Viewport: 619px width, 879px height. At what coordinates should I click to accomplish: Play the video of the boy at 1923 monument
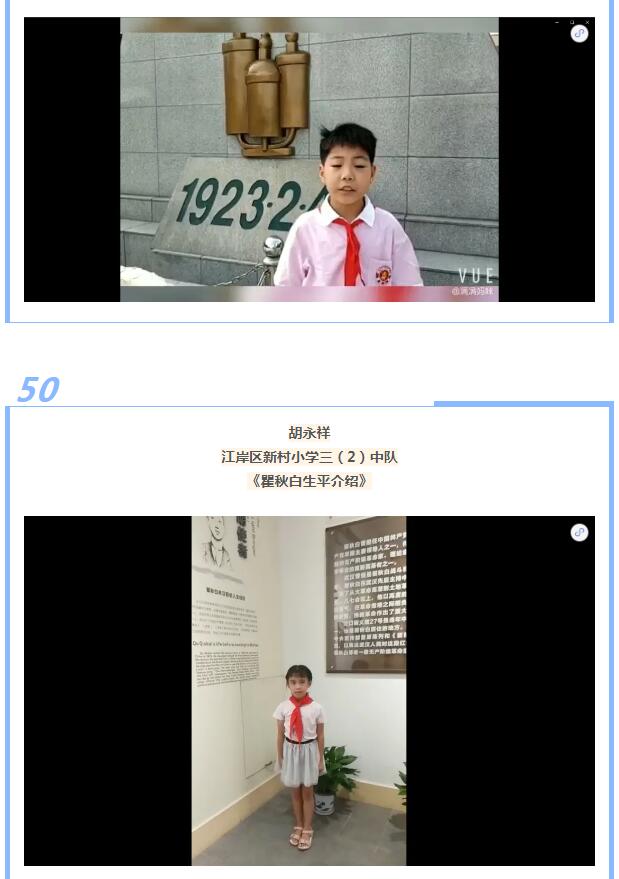(x=309, y=160)
